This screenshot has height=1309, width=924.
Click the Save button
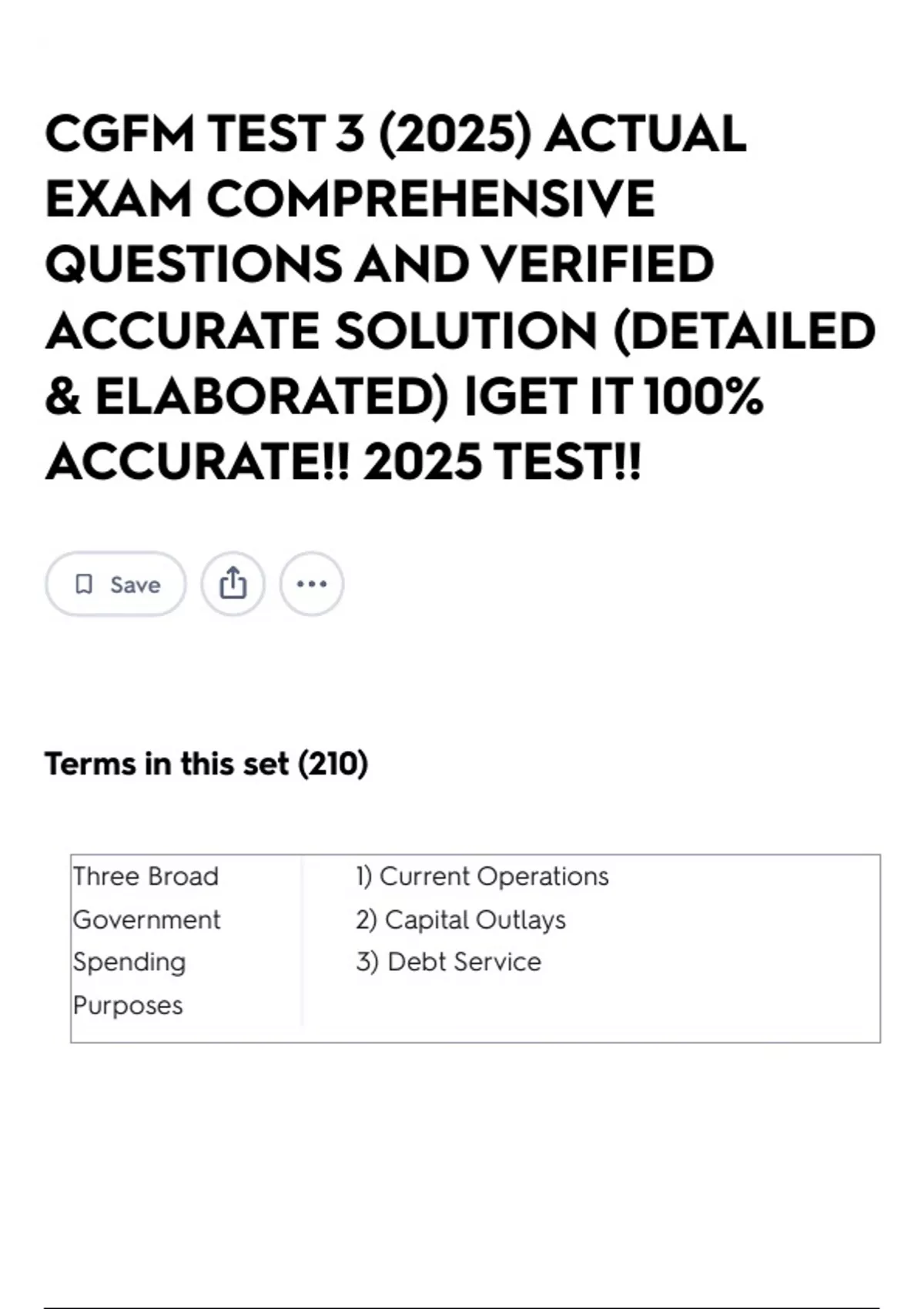point(114,584)
